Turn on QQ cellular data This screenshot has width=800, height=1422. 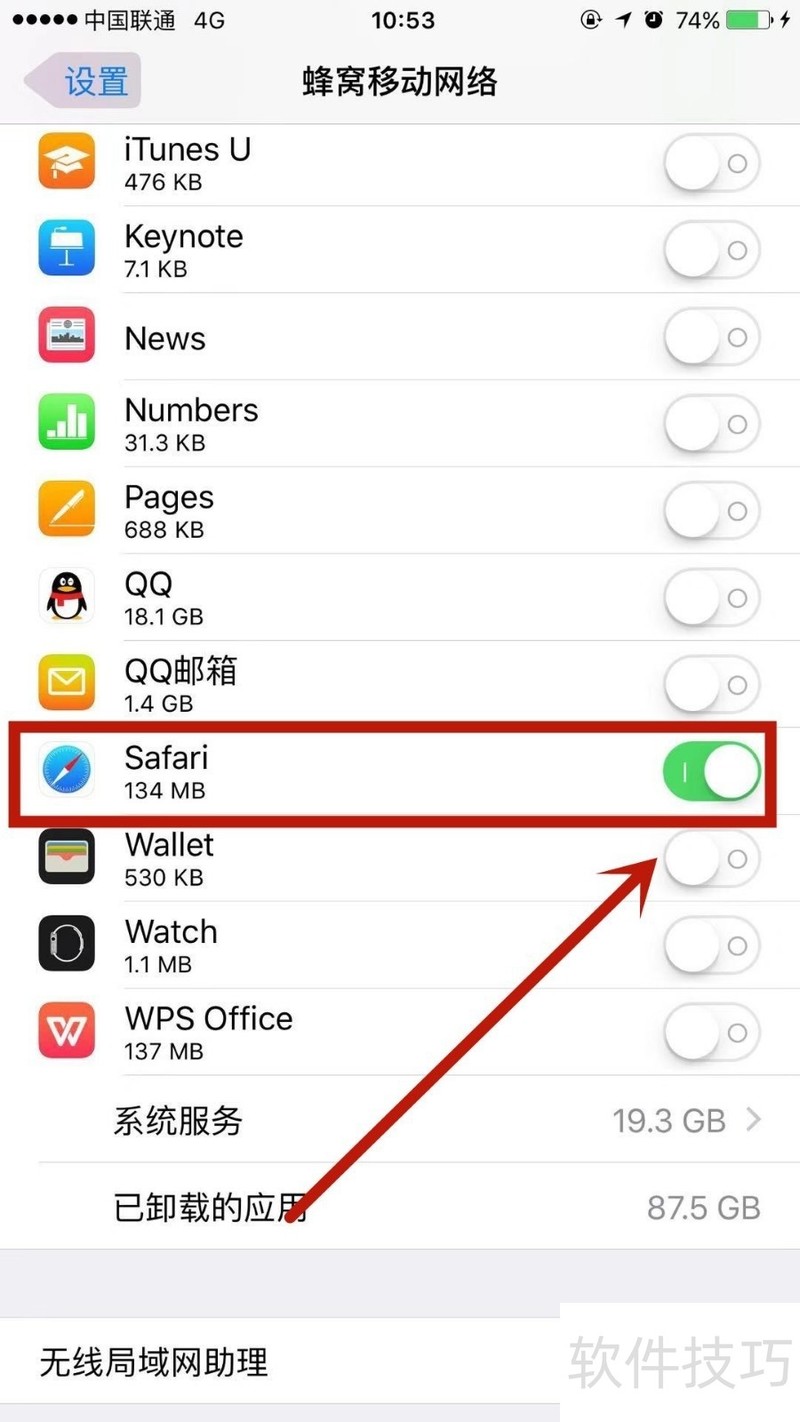coord(711,599)
